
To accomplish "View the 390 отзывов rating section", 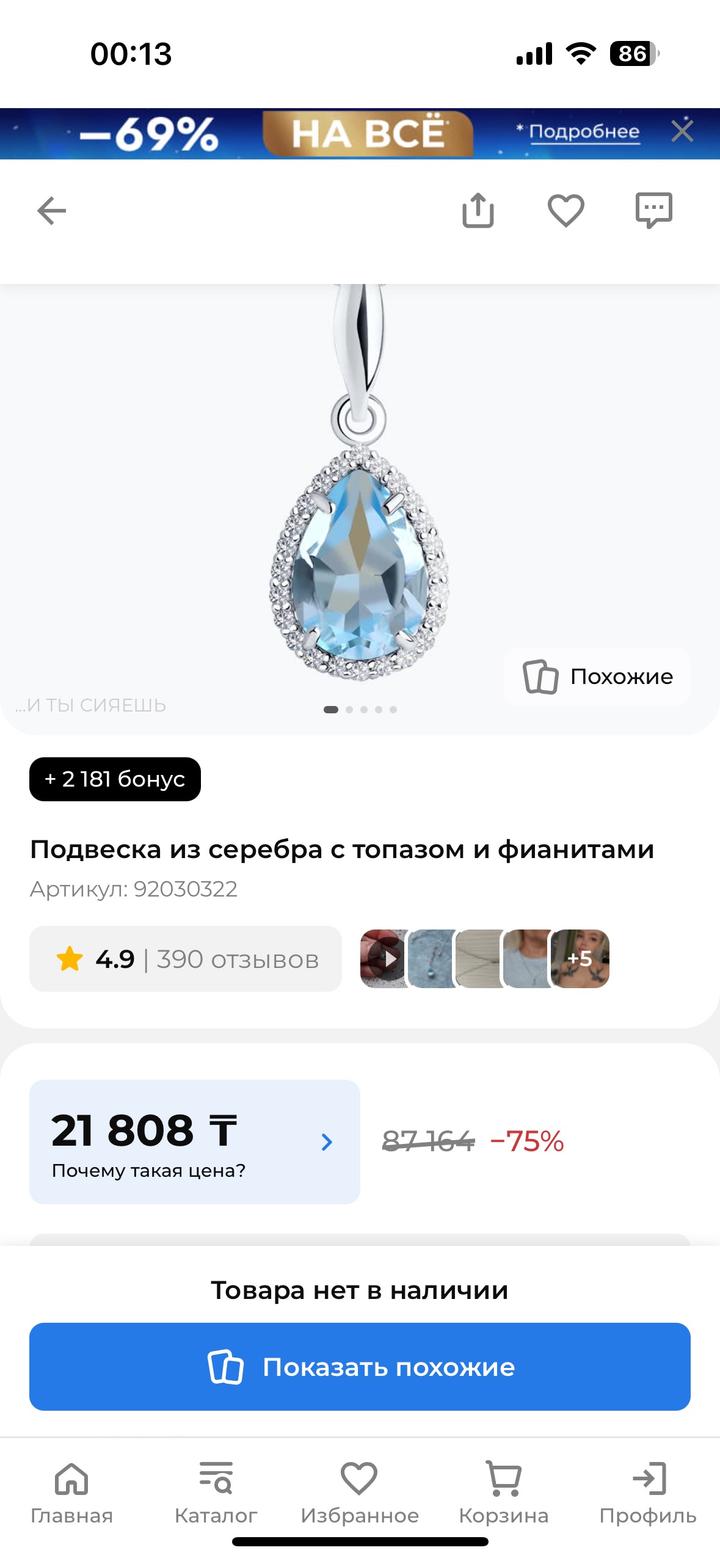I will coord(185,958).
